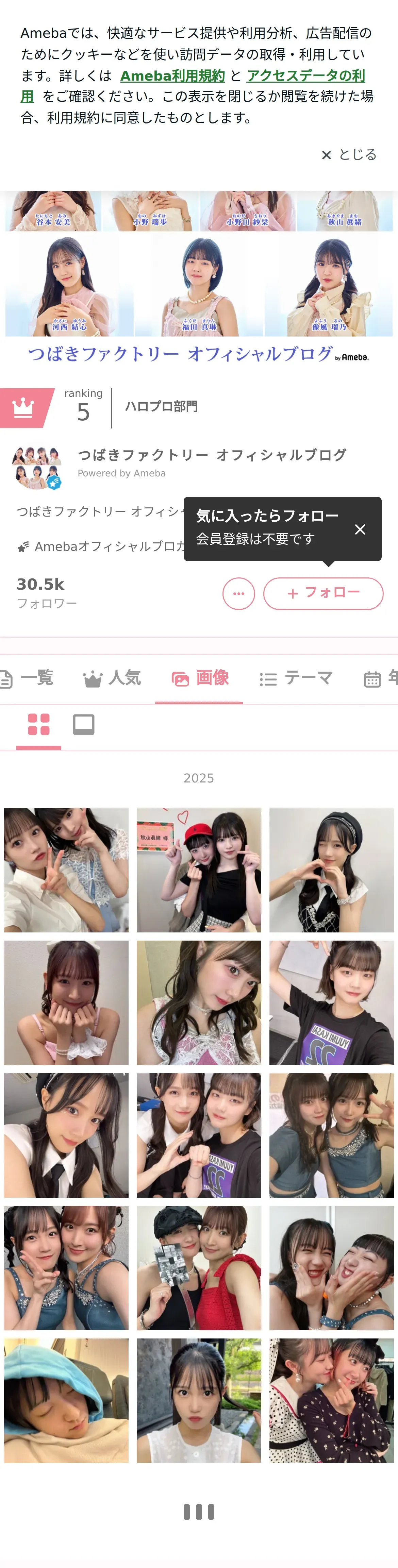Open the ハロプロ部門 ranking 5 badge
The width and height of the screenshot is (398, 1568).
pos(100,407)
